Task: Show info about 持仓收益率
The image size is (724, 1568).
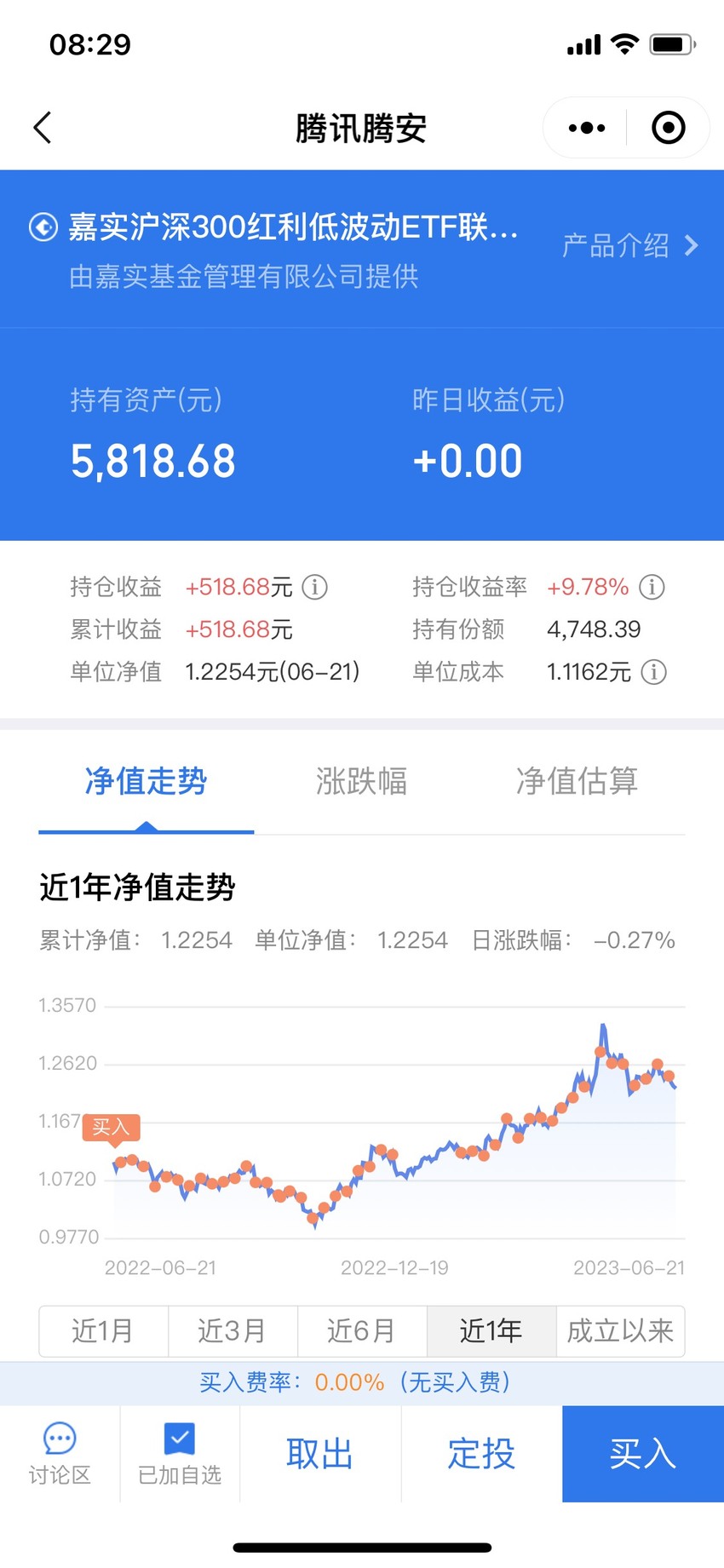Action: tap(652, 587)
